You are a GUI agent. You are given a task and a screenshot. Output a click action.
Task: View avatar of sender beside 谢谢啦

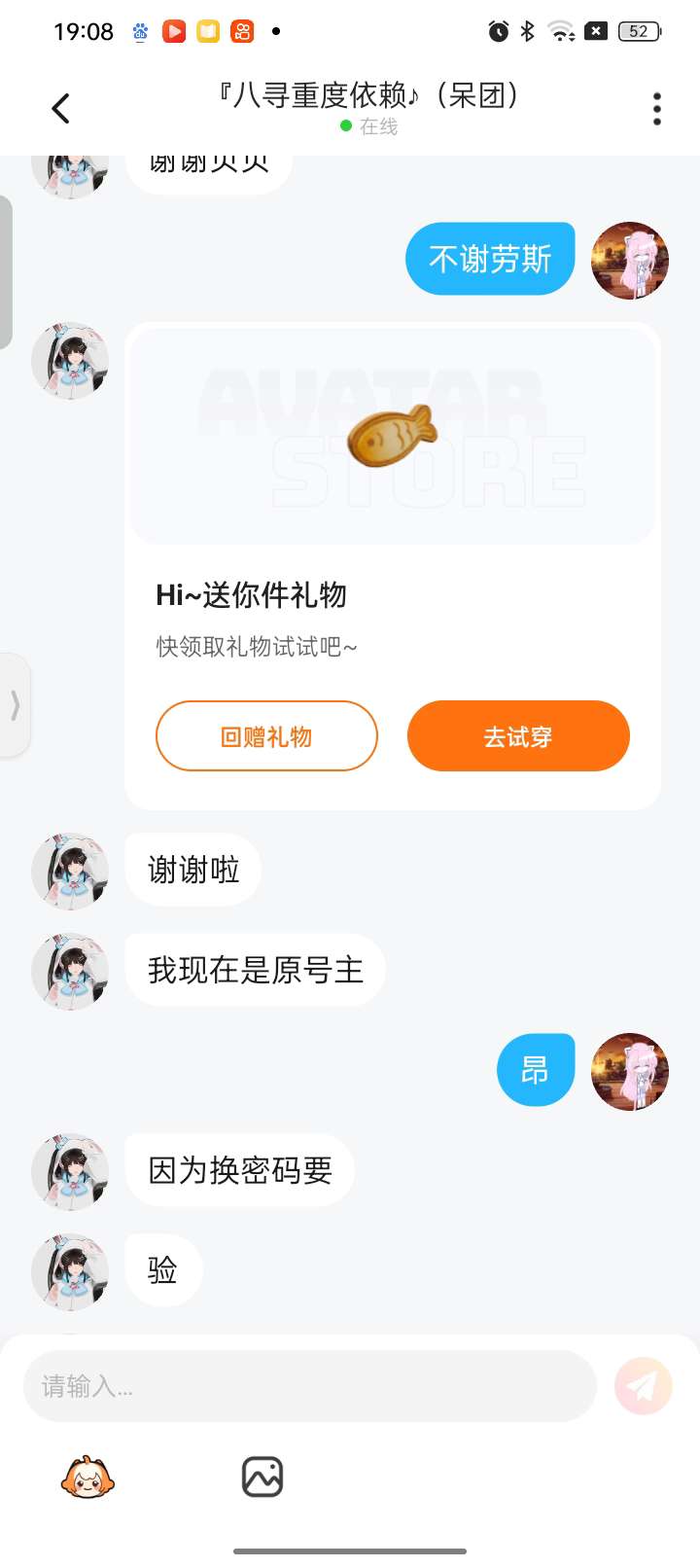coord(70,871)
